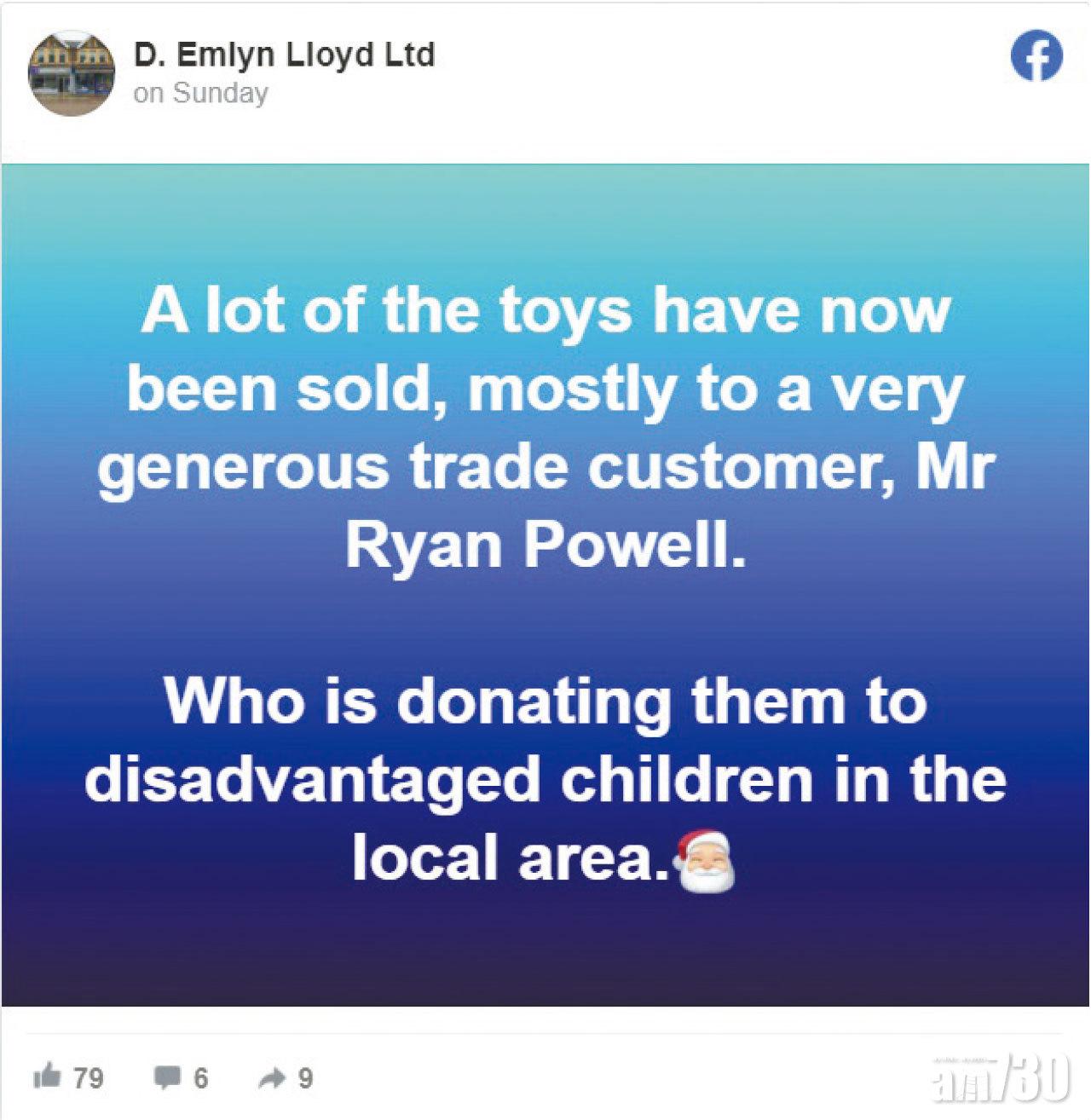This screenshot has width=1091, height=1120.
Task: Open the 'on Sunday' timestamp link
Action: 200,93
